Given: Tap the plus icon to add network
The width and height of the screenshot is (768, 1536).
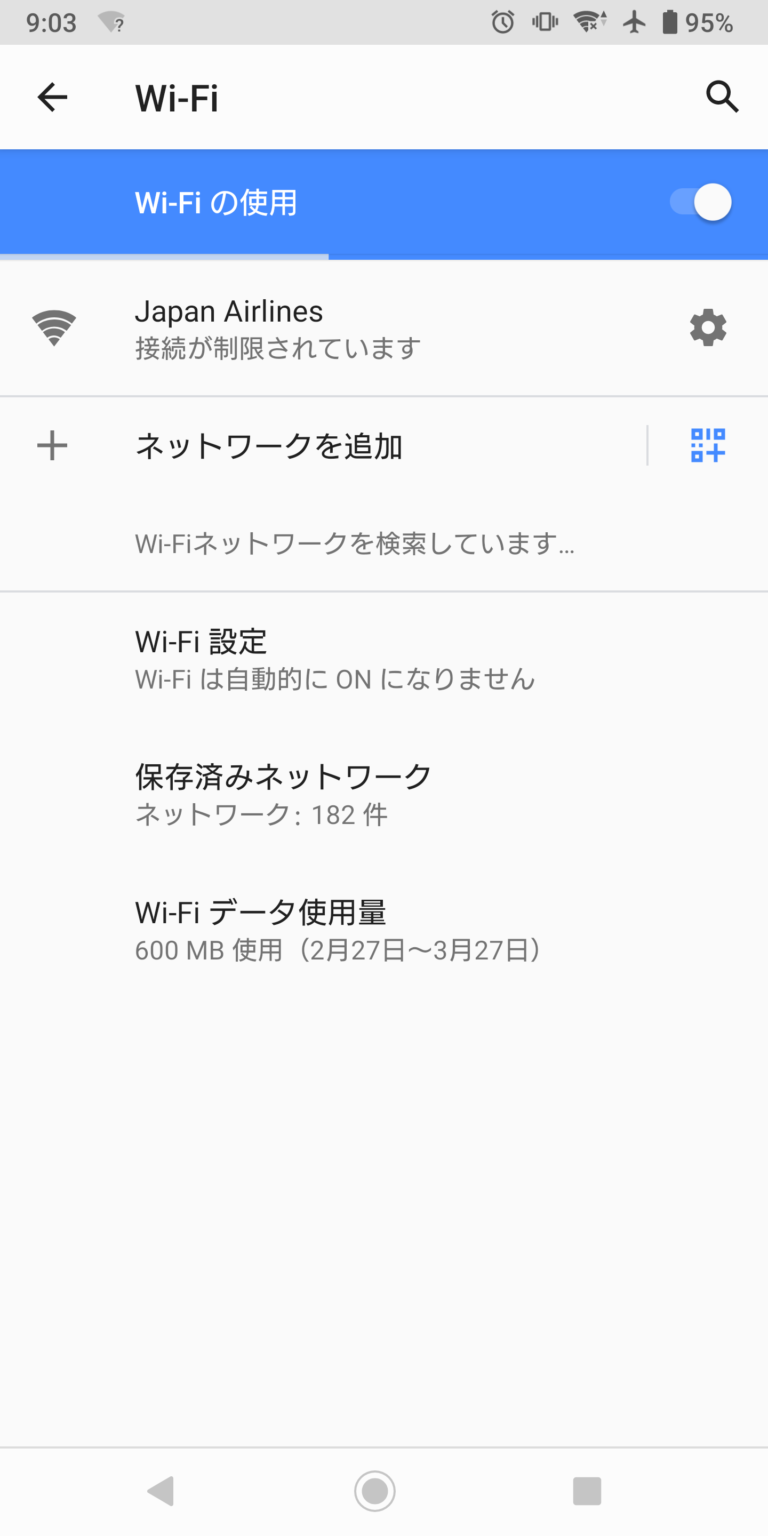Looking at the screenshot, I should 52,446.
